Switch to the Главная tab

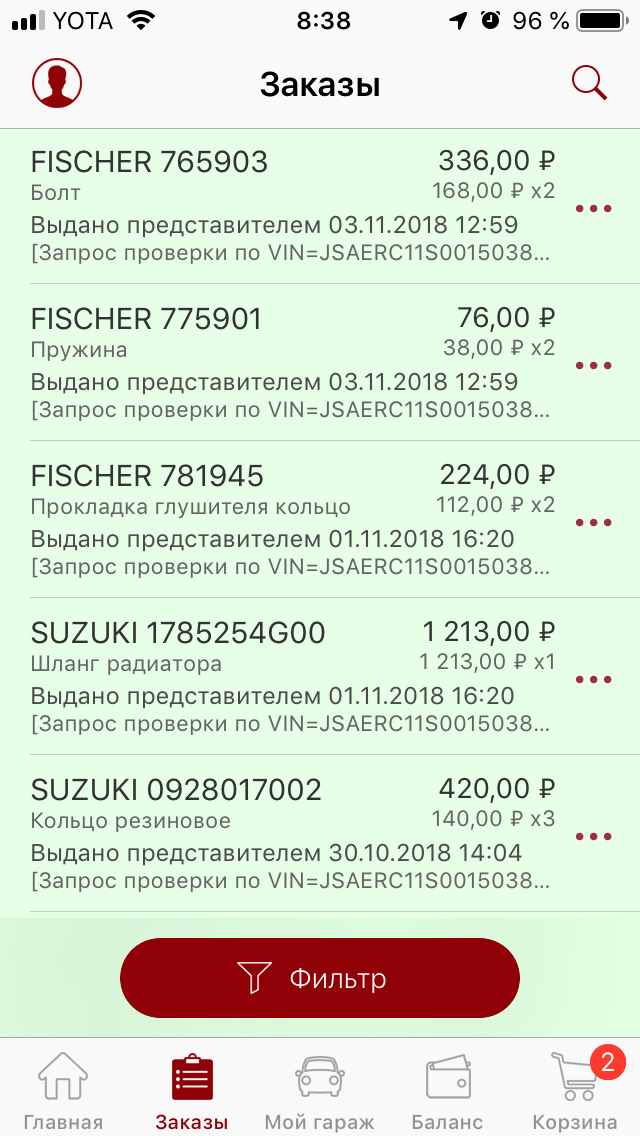[x=63, y=1090]
